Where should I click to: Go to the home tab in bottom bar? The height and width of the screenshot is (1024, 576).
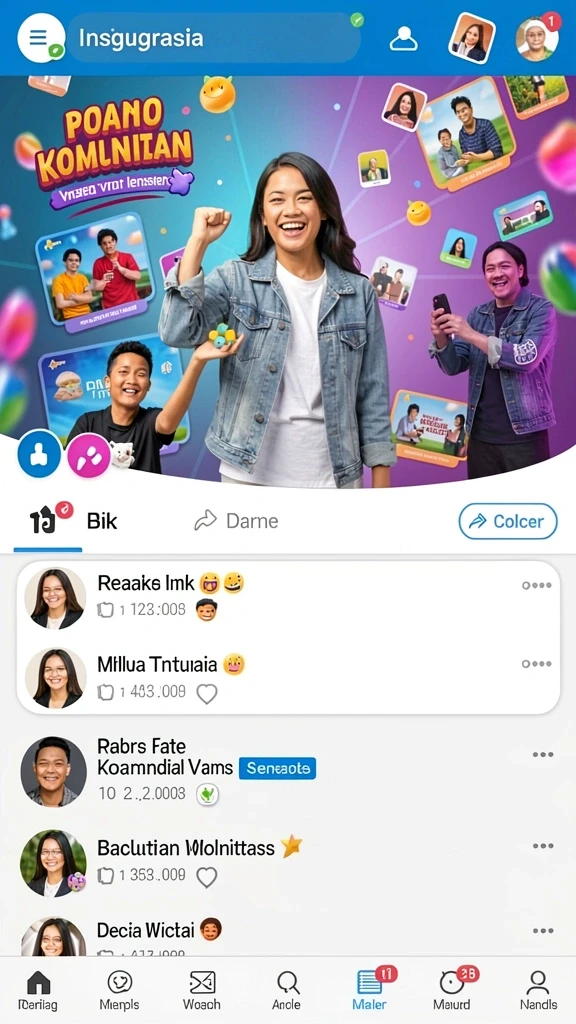pyautogui.click(x=38, y=990)
